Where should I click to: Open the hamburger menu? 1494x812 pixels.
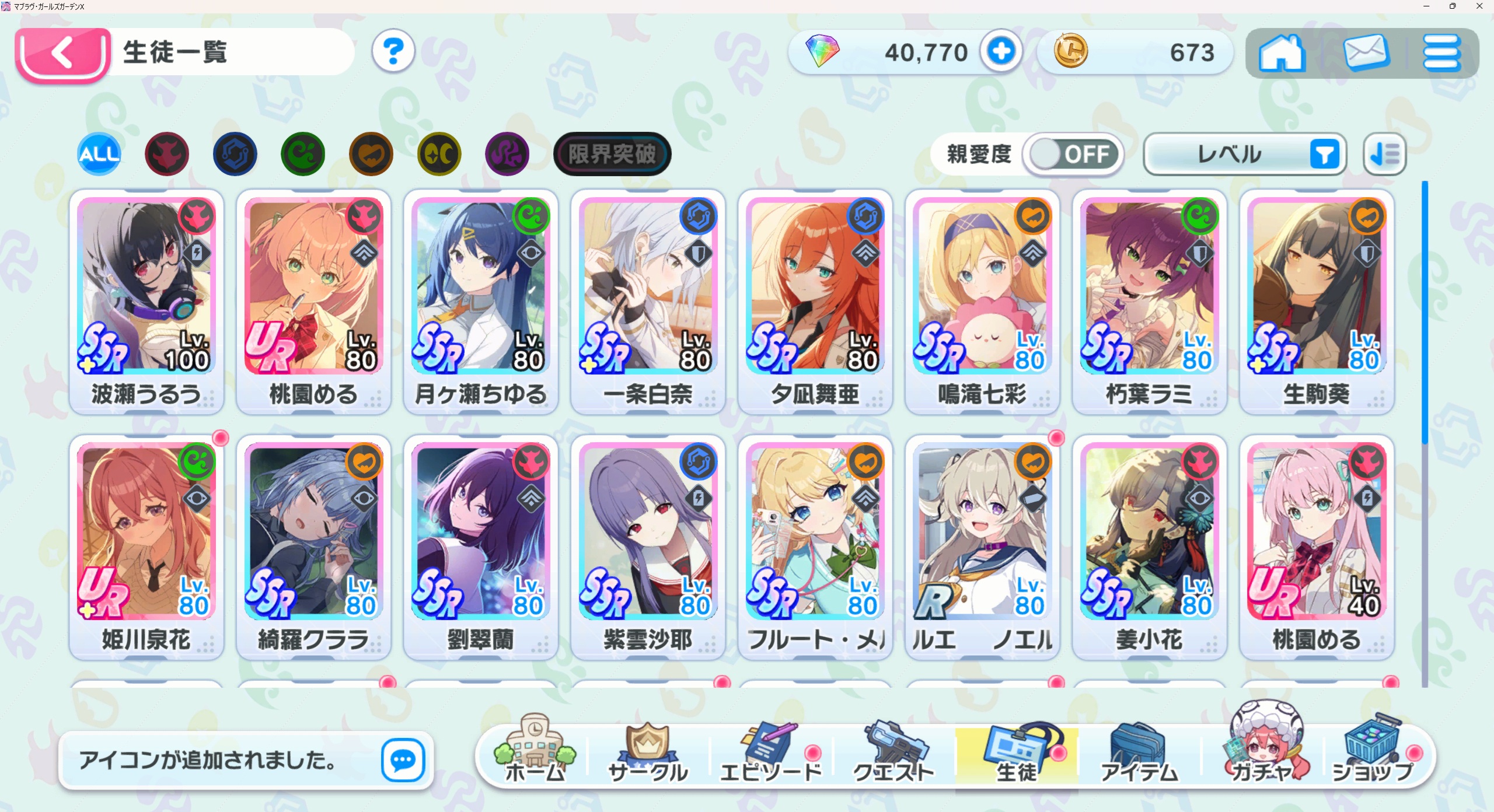(x=1441, y=53)
